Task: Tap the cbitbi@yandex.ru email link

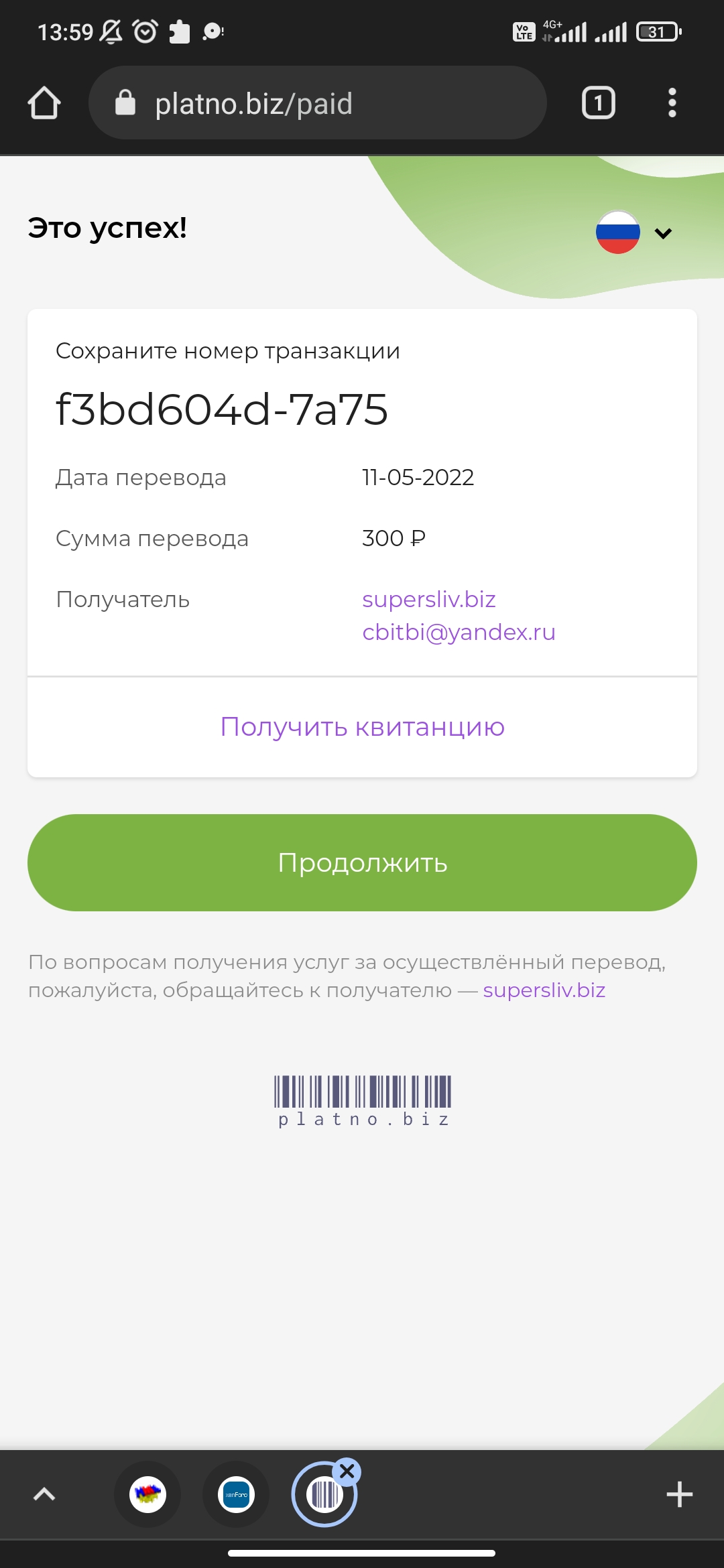Action: [459, 632]
